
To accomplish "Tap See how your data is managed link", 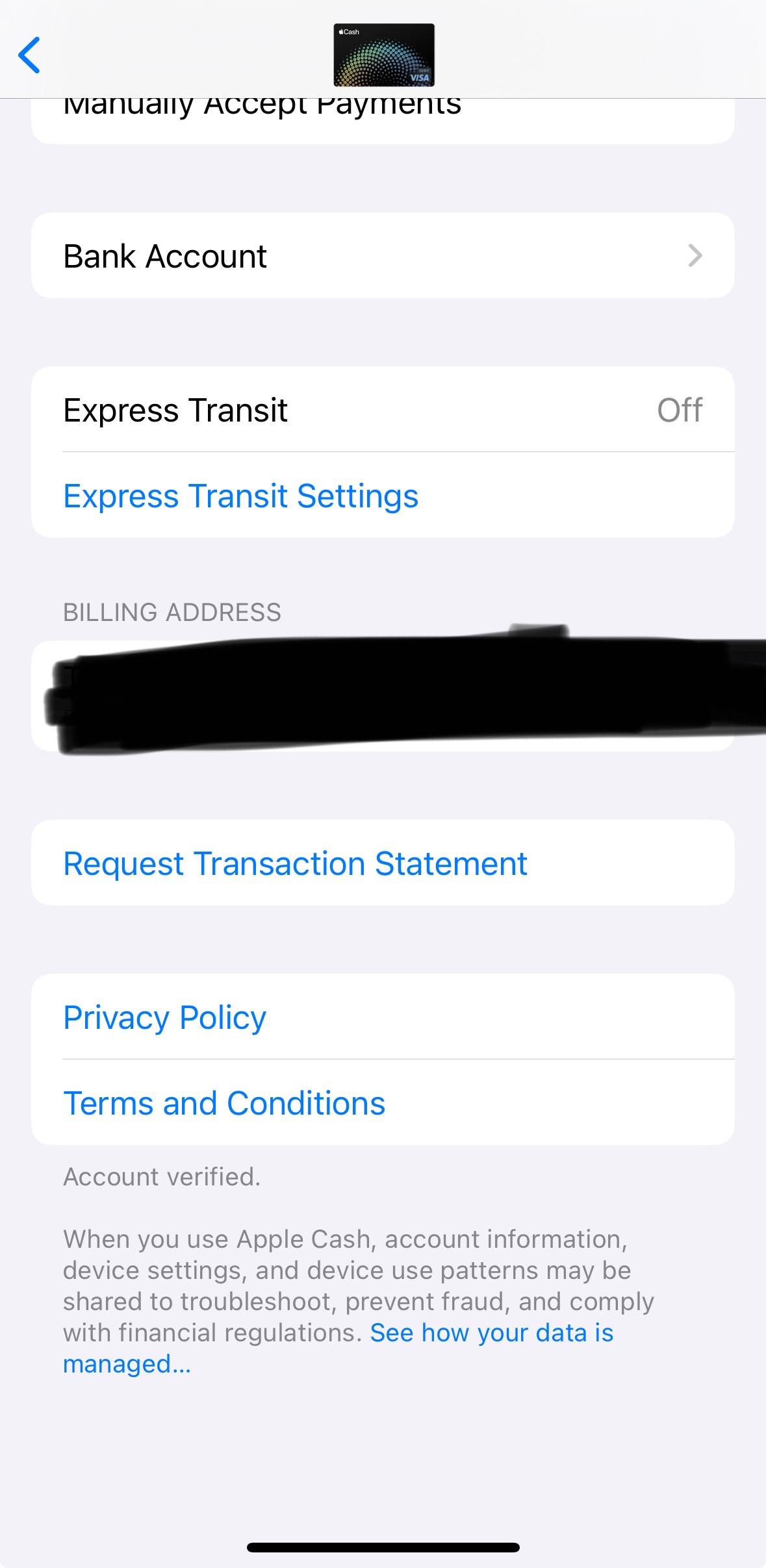I will pos(491,1333).
